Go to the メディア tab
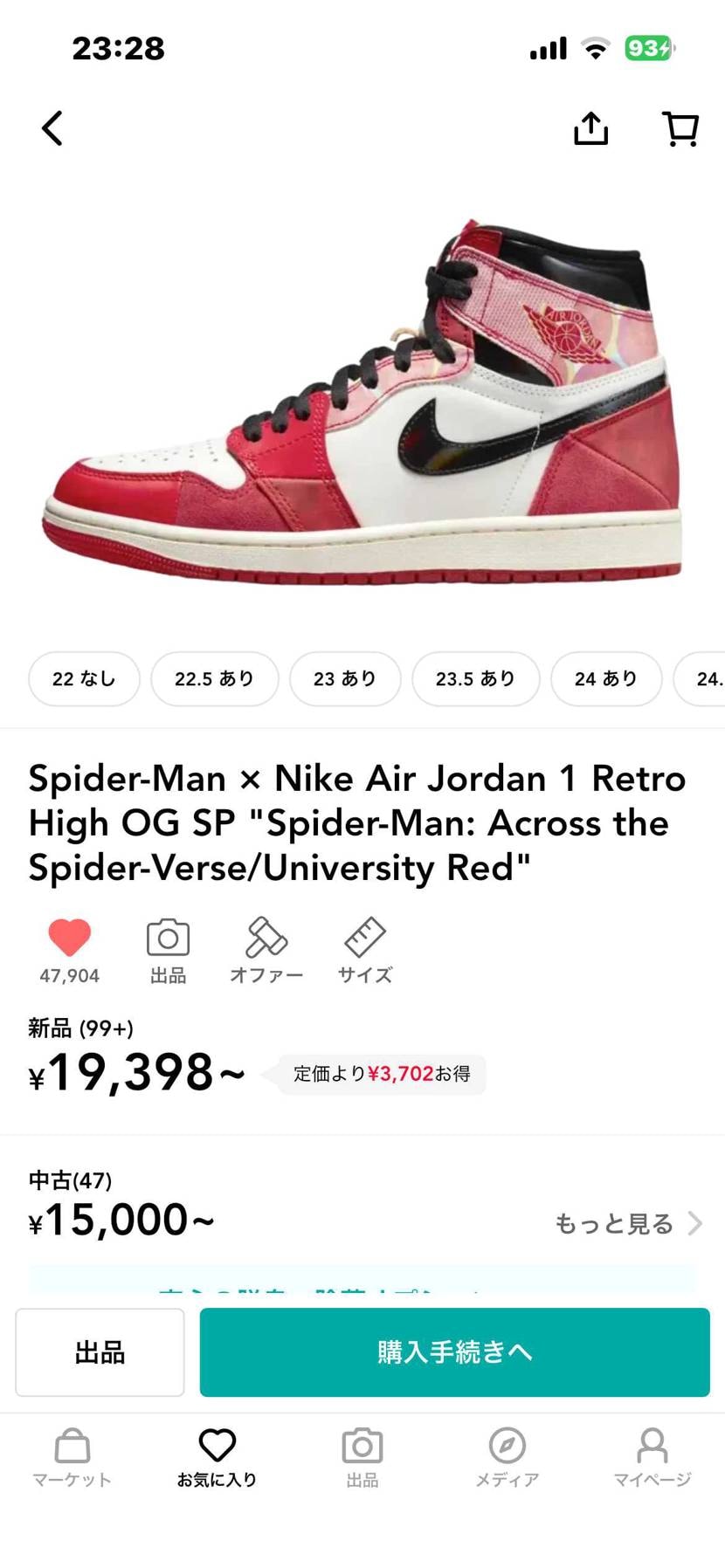The height and width of the screenshot is (1568, 725). 507,1456
